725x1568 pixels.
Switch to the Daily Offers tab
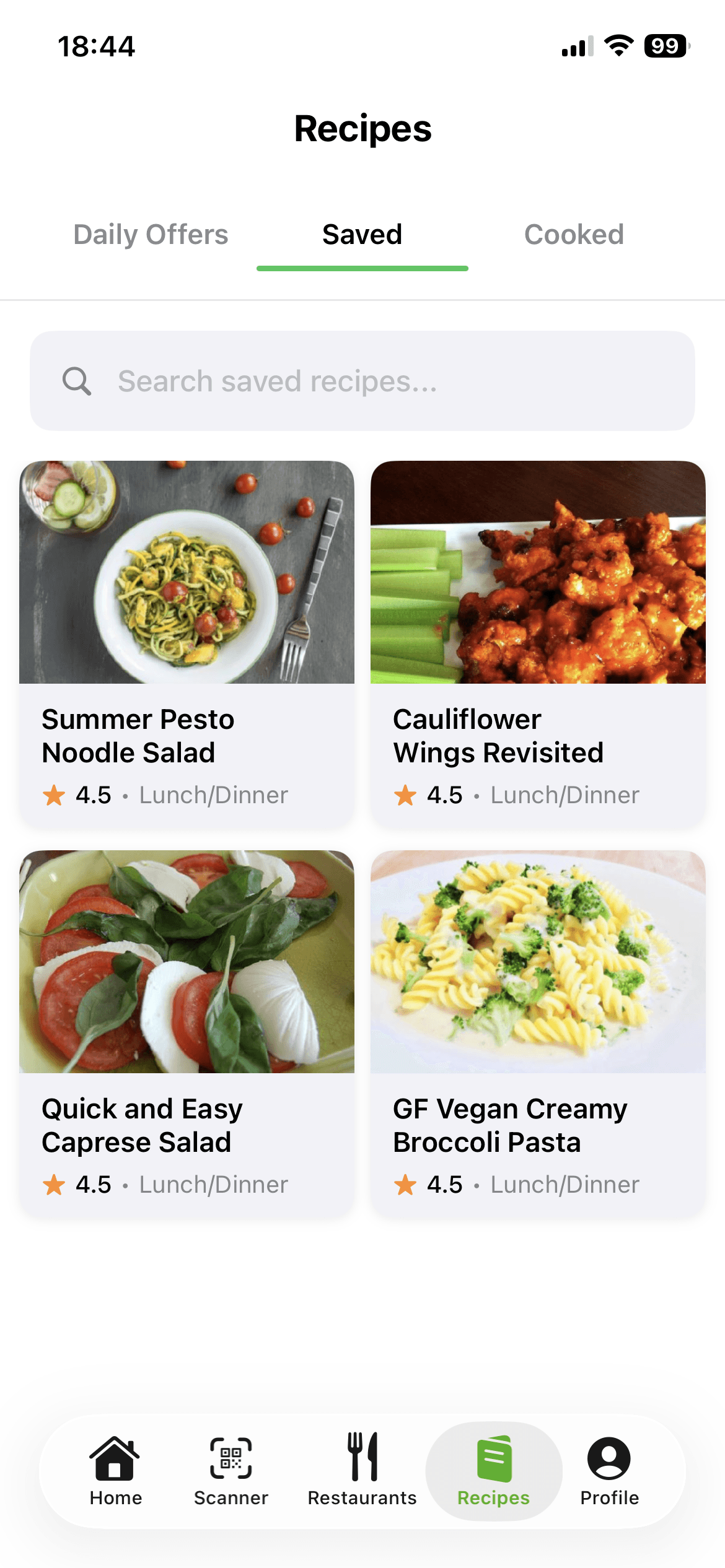coord(151,235)
